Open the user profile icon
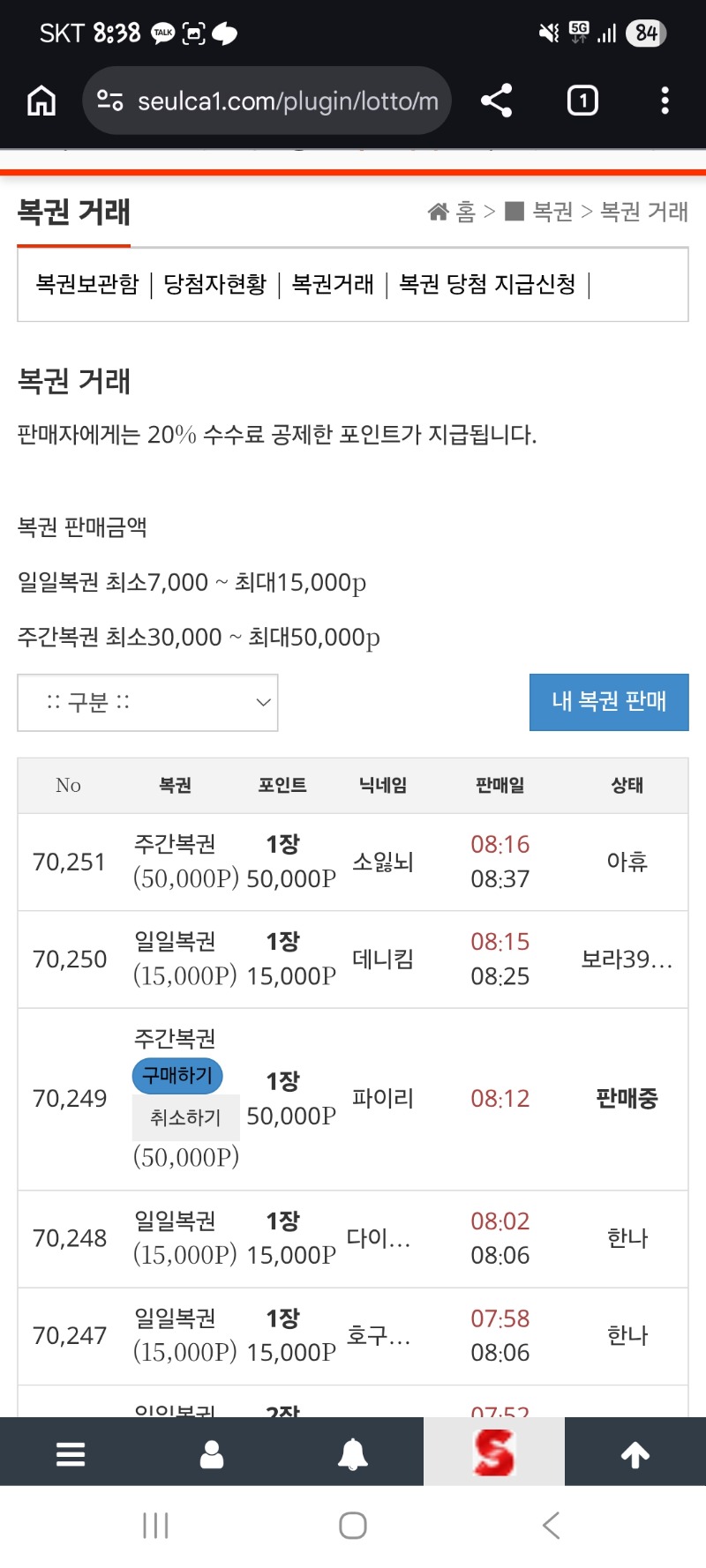The width and height of the screenshot is (706, 1568). coord(212,1453)
